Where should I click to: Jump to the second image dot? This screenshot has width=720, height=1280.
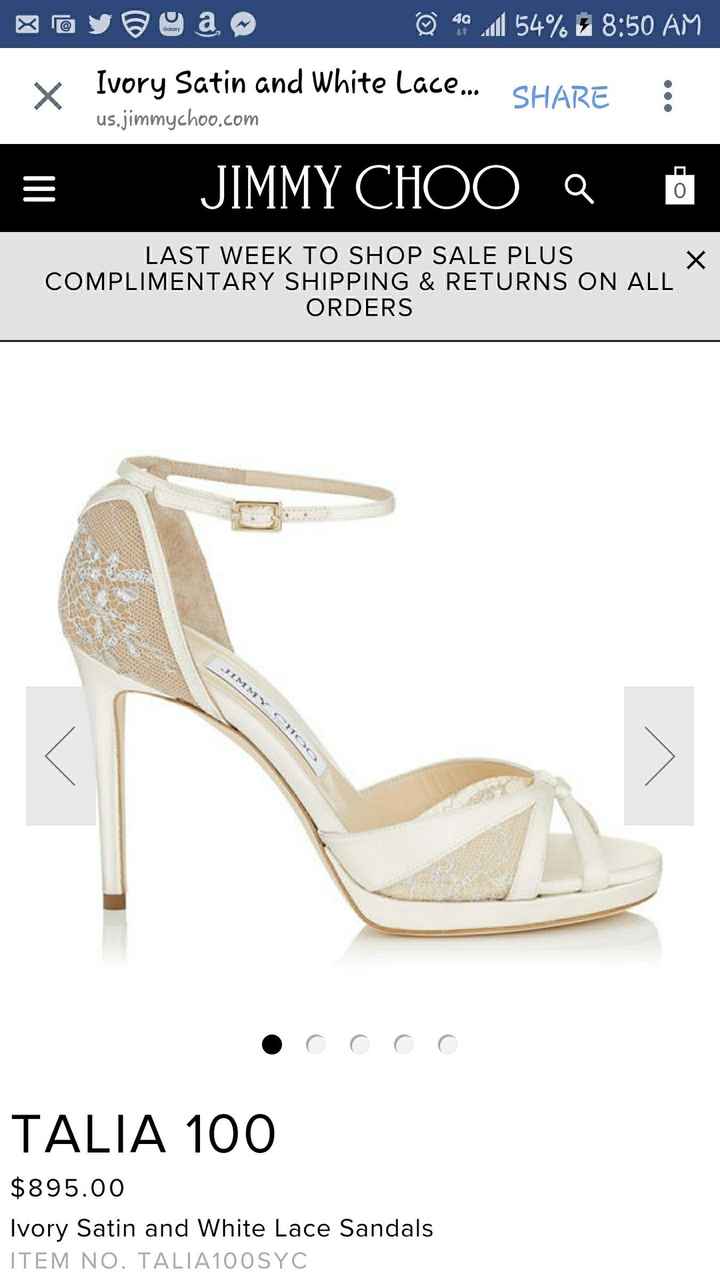point(316,1044)
